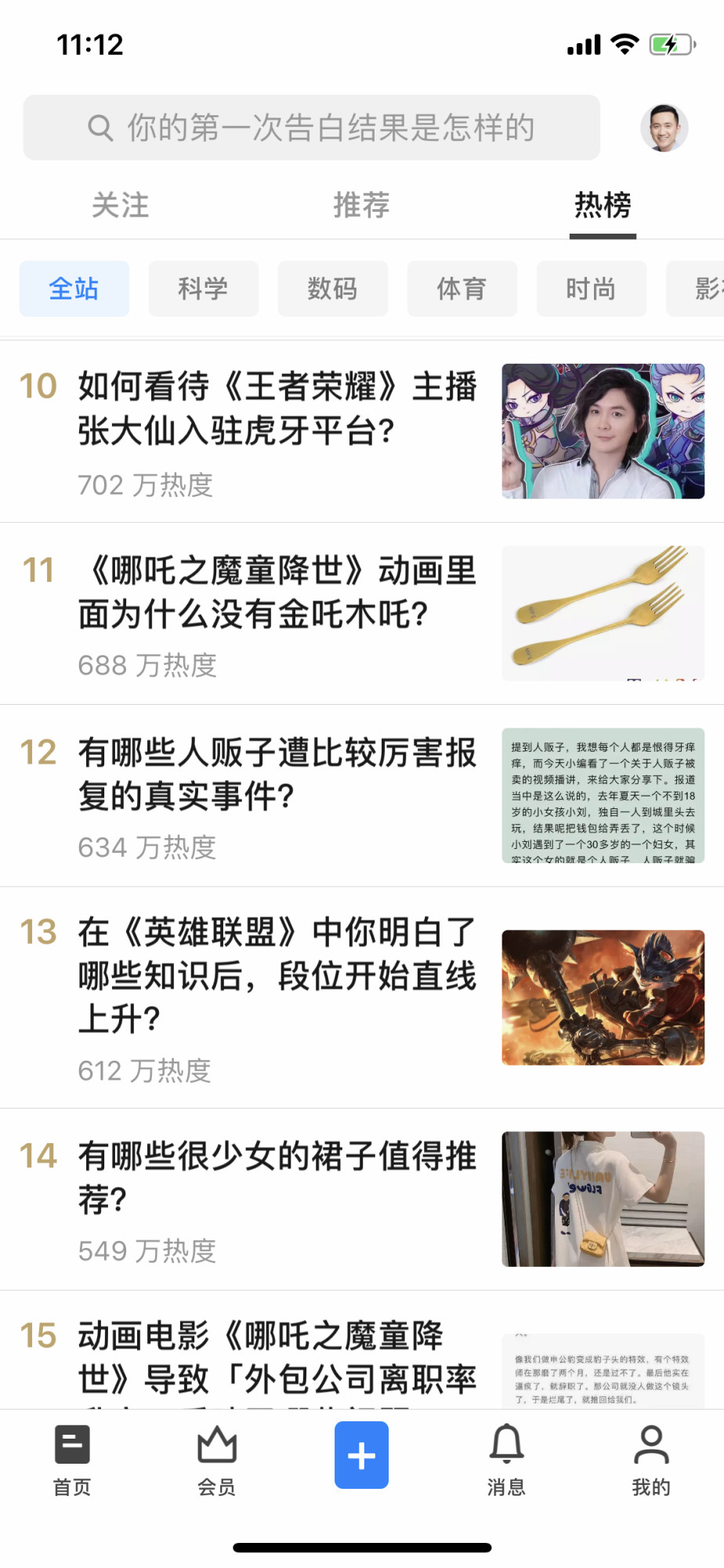Open the 少女的裙子 recommendation question
The height and width of the screenshot is (1568, 724).
click(x=277, y=1178)
